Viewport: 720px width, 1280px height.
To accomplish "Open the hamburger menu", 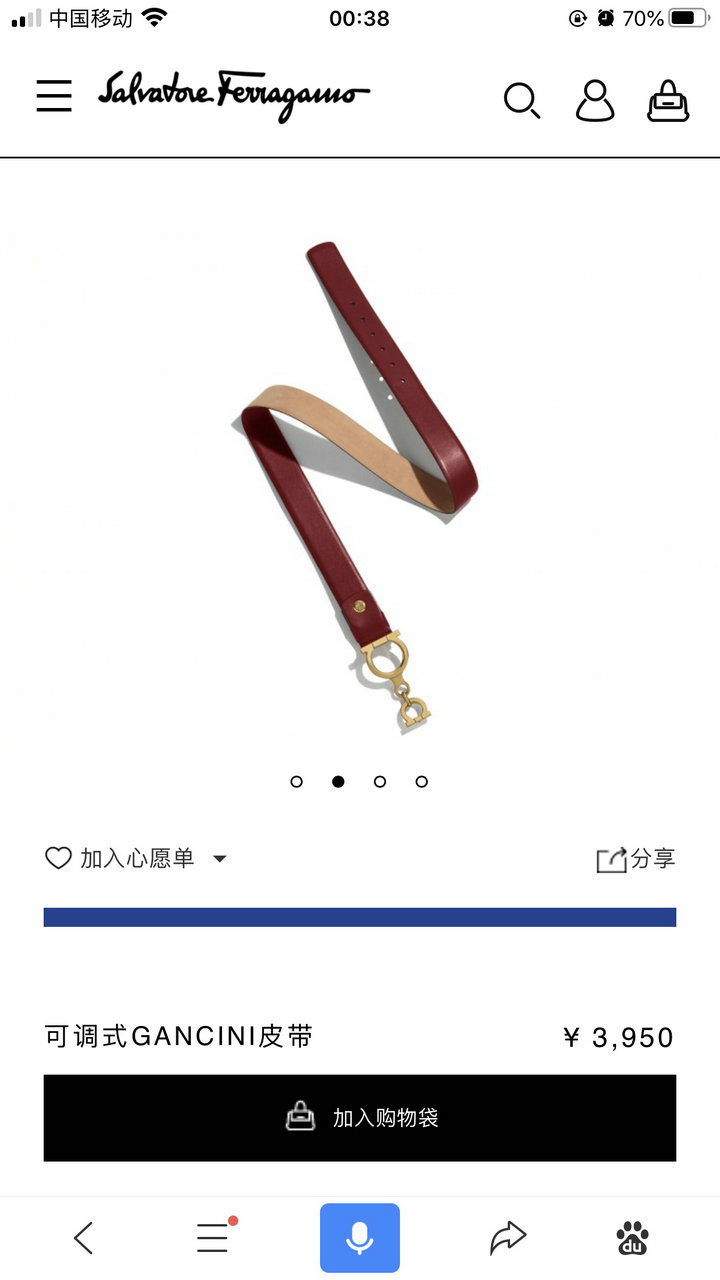I will 54,97.
